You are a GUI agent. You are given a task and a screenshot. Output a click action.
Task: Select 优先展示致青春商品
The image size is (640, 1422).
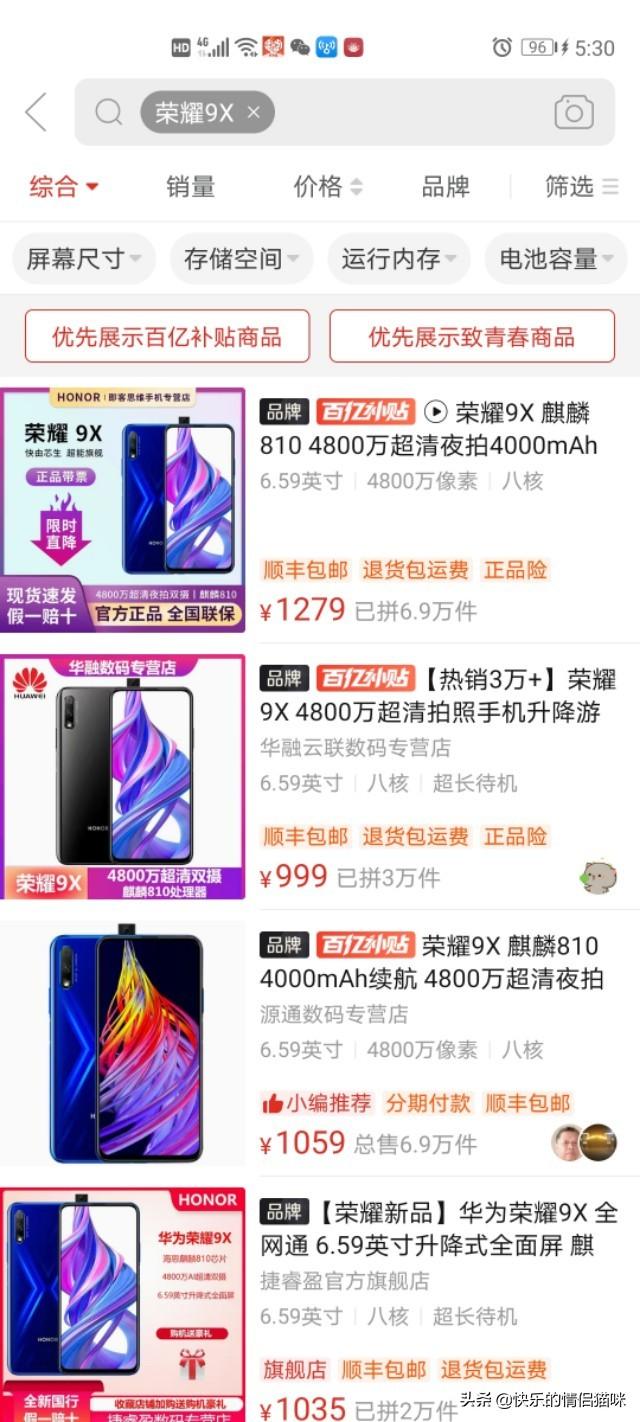tap(472, 336)
